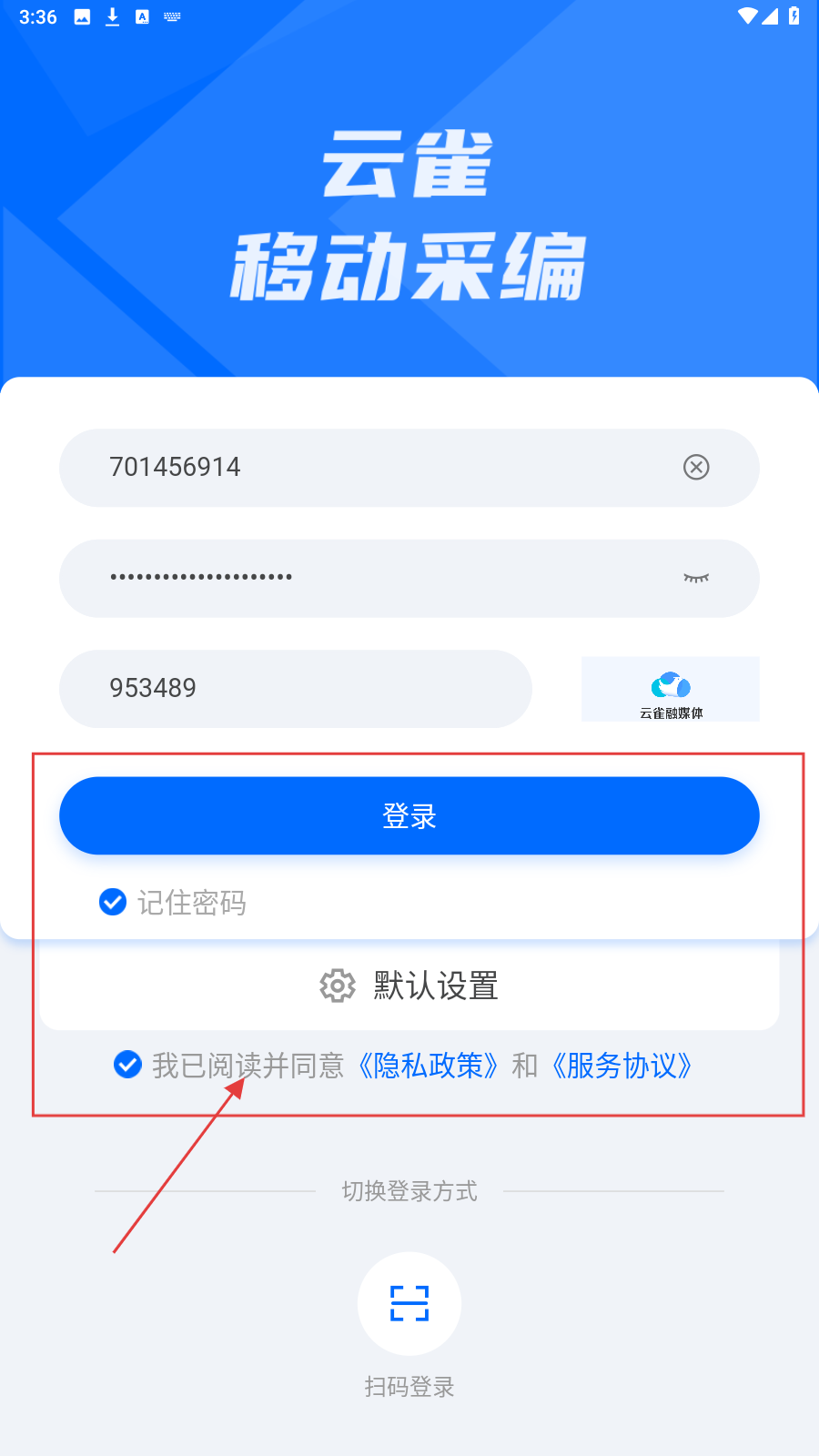Open 默认设置 default settings
Viewport: 819px width, 1456px height.
409,986
